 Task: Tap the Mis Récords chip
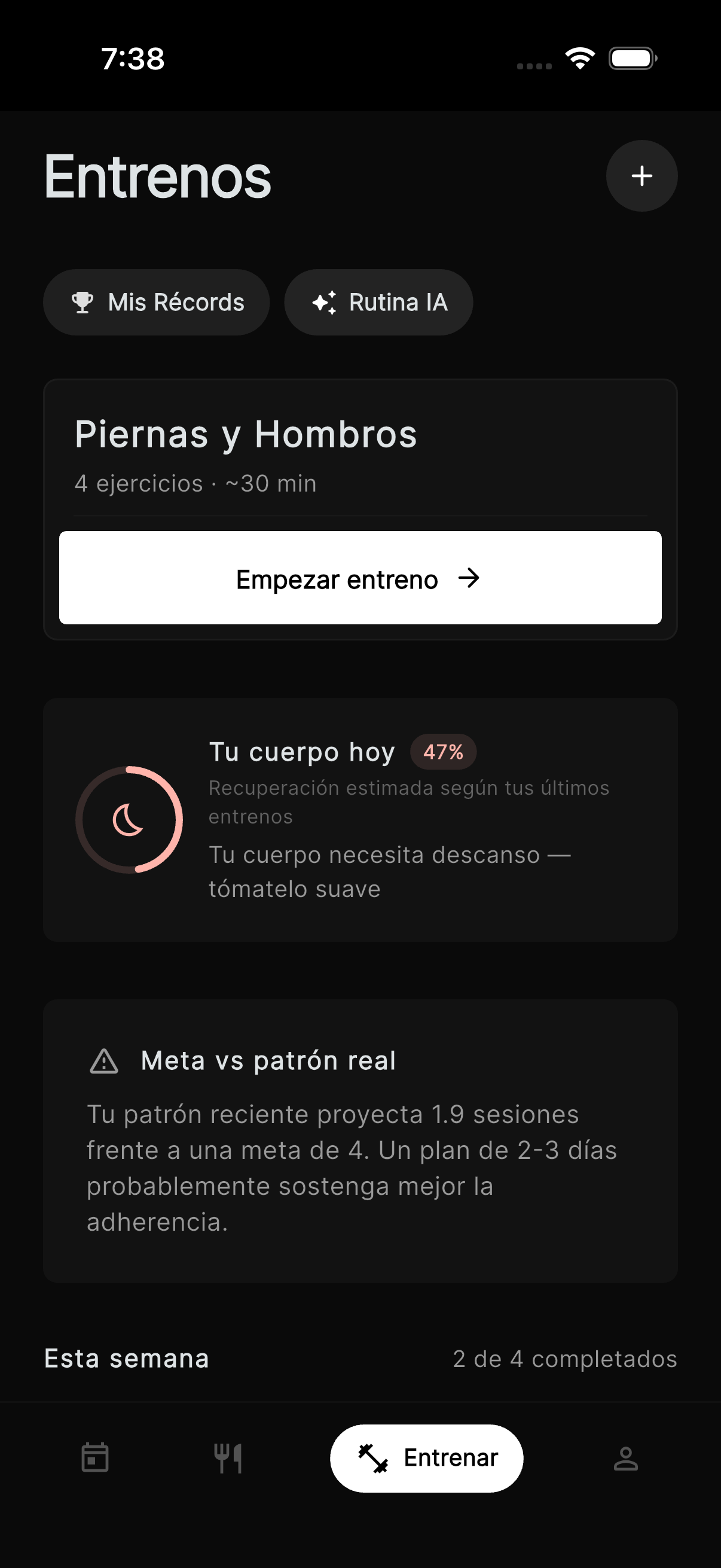(x=157, y=301)
